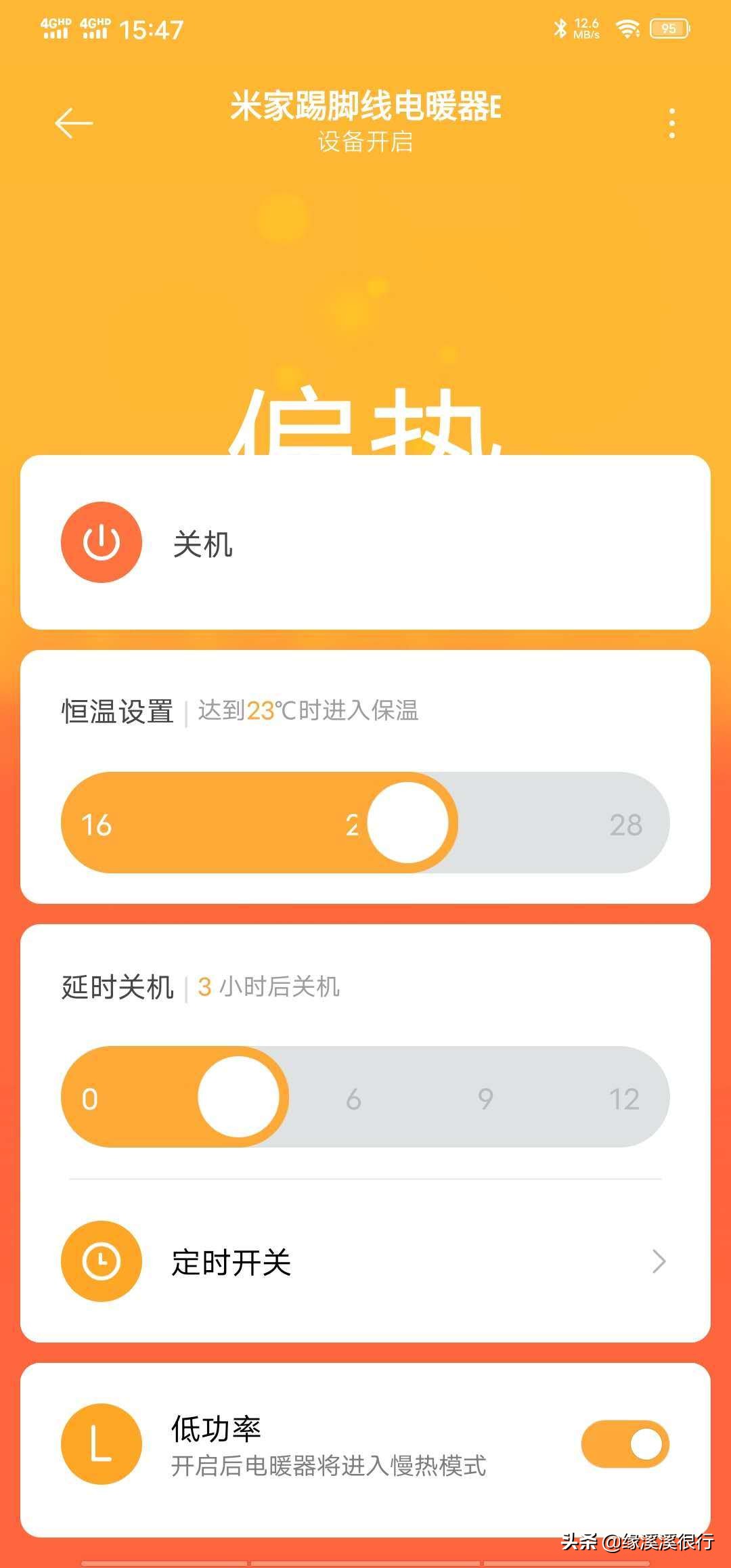
Task: Tap the low power 'L' icon
Action: (x=102, y=1443)
